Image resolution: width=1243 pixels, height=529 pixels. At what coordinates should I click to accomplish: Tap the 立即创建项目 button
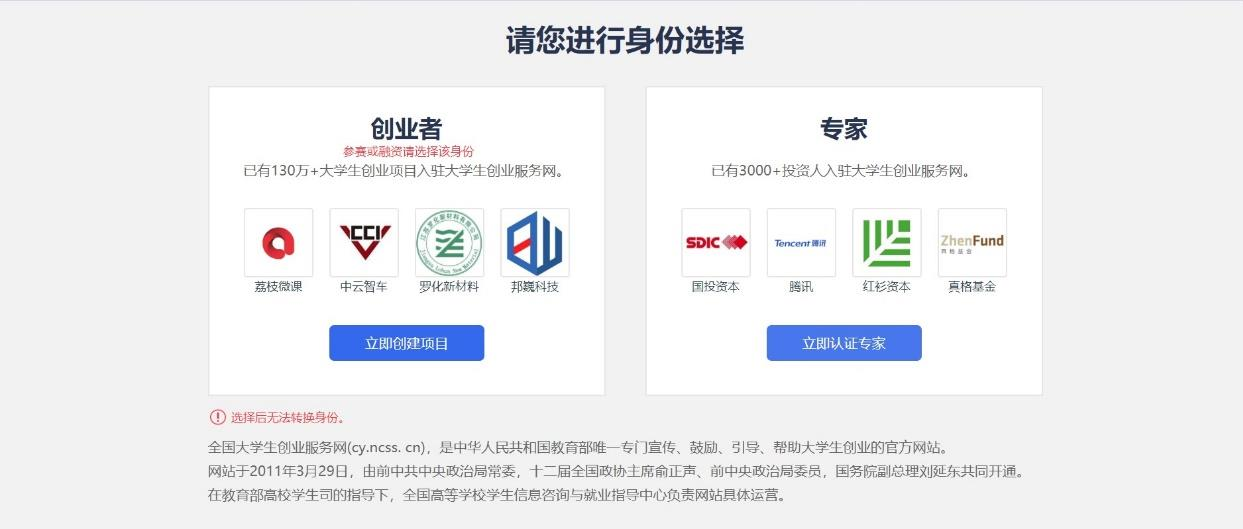point(406,343)
